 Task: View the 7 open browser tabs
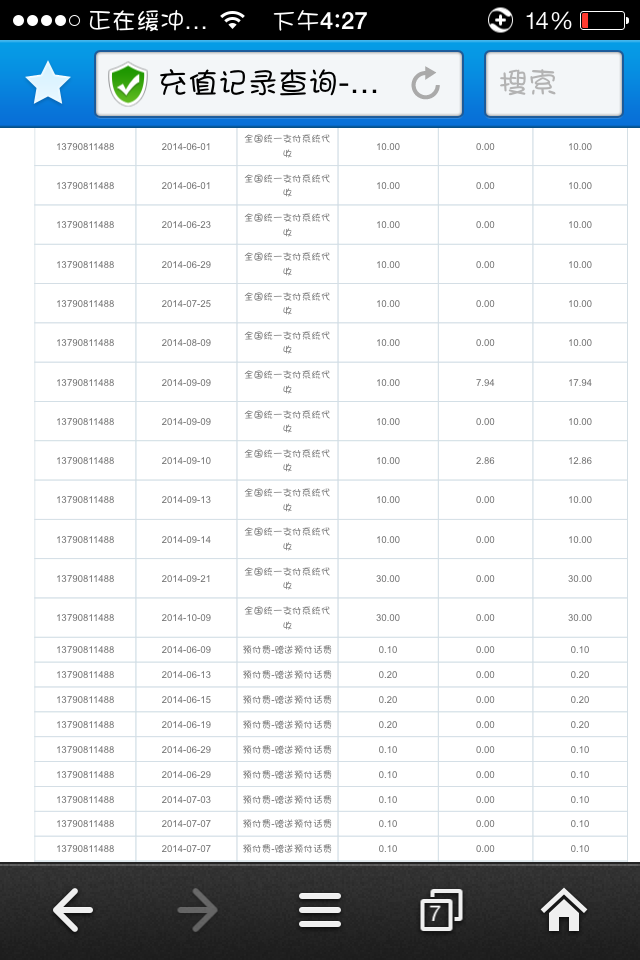pyautogui.click(x=440, y=910)
